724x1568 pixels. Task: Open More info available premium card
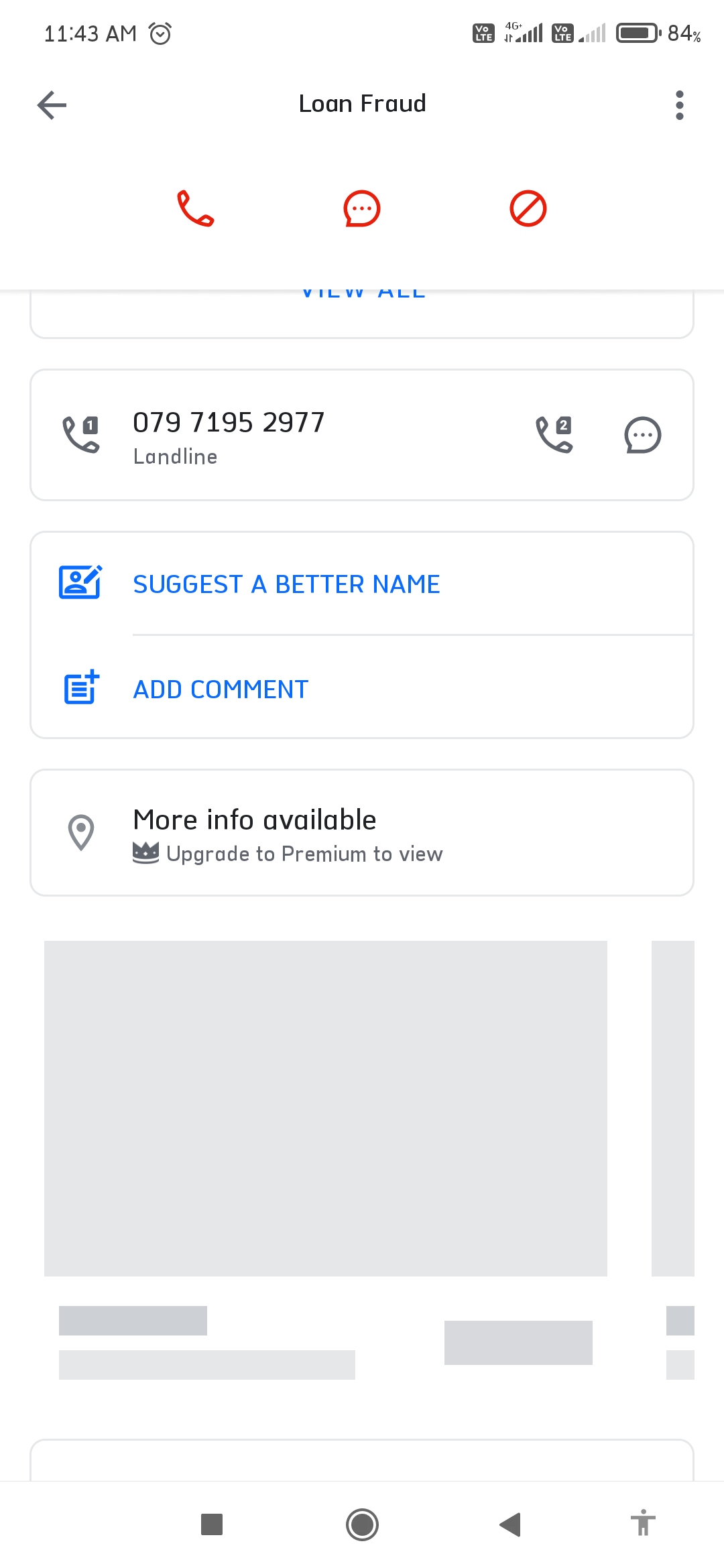362,833
